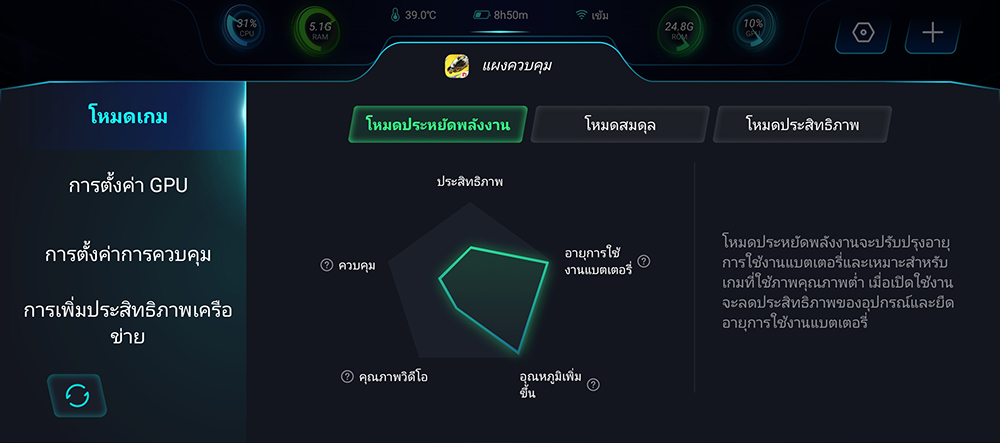The width and height of the screenshot is (1000, 443).
Task: Tap the refresh reset button
Action: pyautogui.click(x=78, y=395)
